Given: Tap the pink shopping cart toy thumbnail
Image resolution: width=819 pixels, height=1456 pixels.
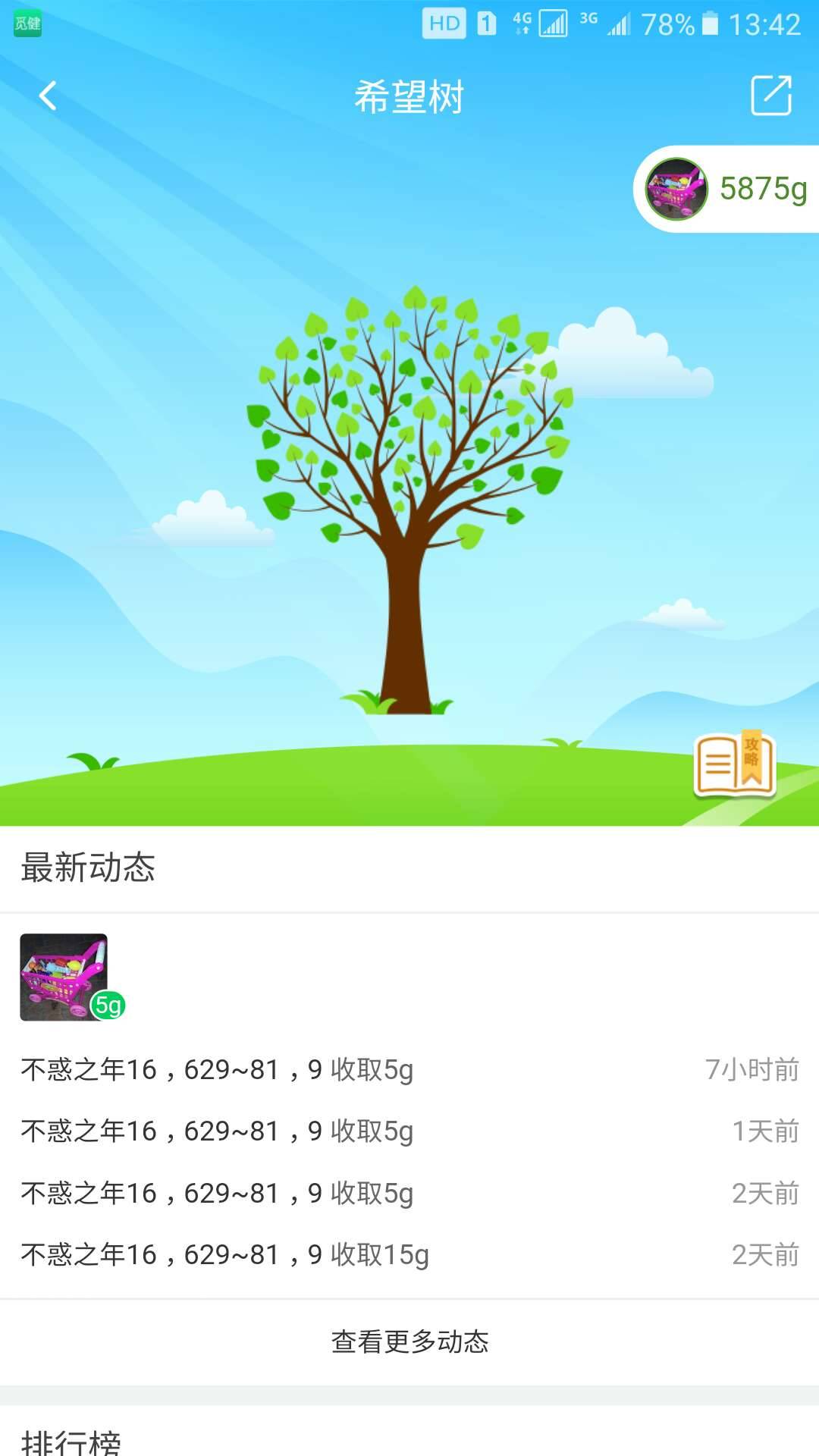Looking at the screenshot, I should coord(63,978).
